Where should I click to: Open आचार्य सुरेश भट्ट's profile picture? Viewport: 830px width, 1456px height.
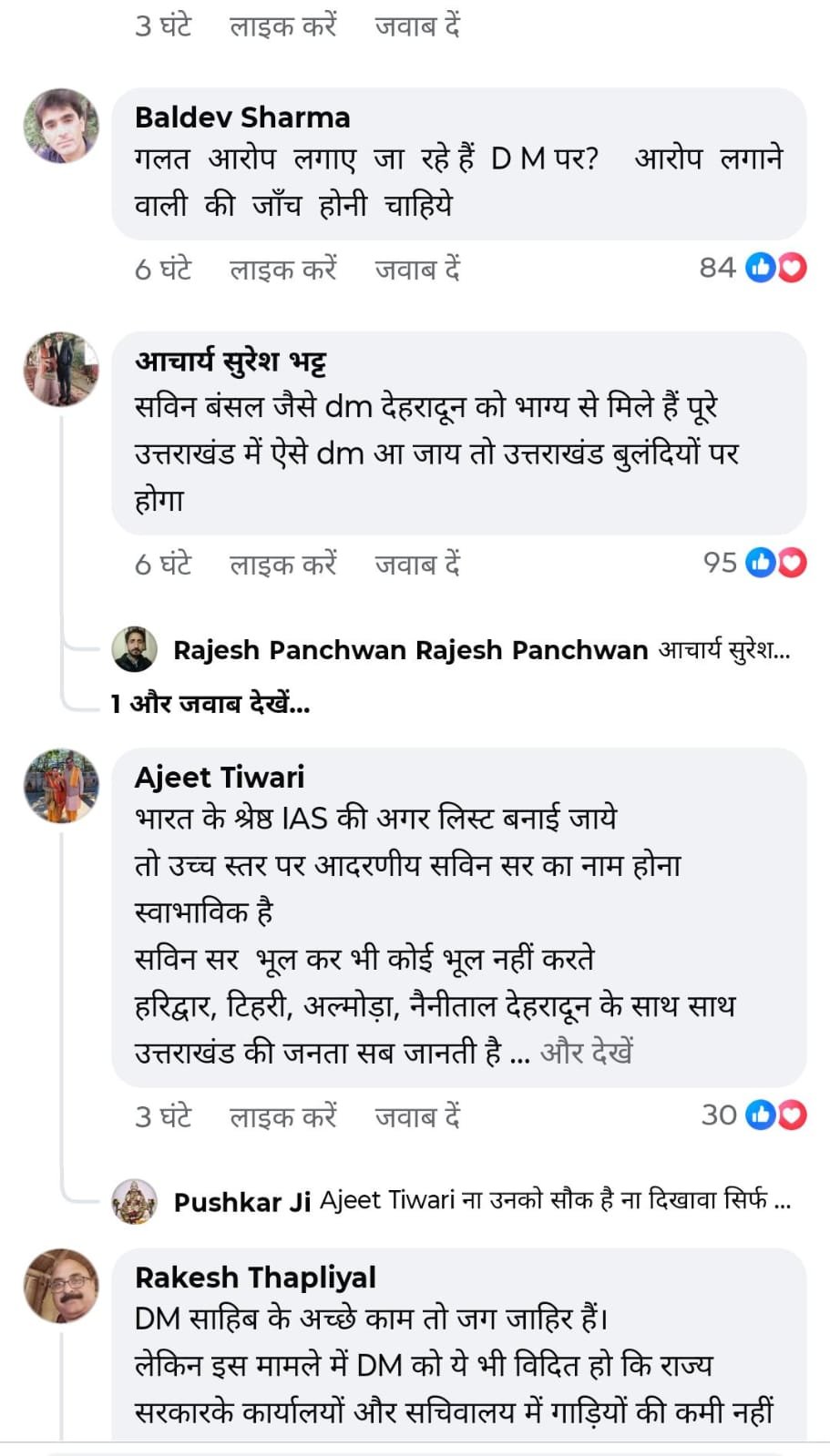pyautogui.click(x=61, y=369)
